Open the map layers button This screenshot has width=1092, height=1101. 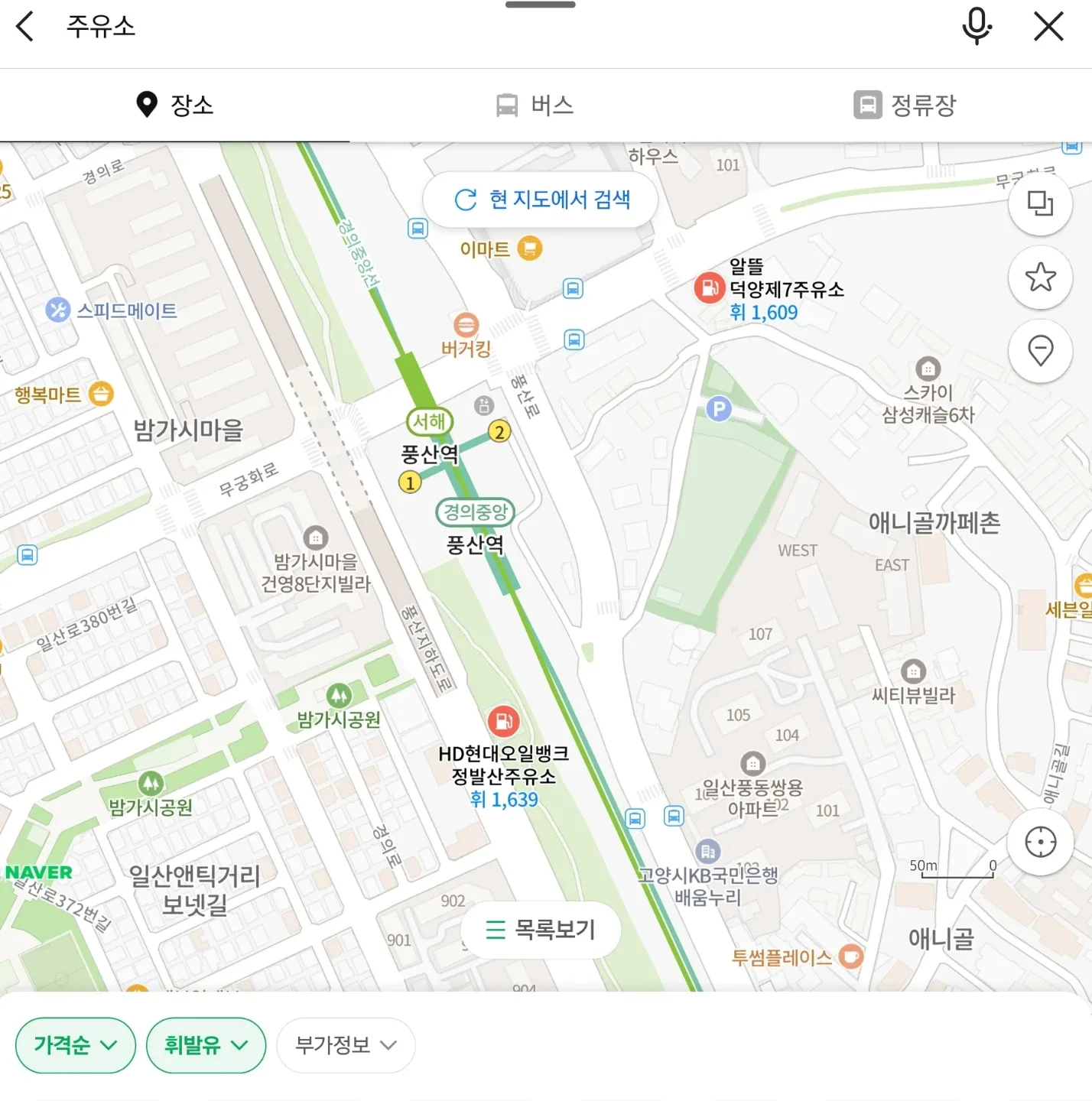point(1040,203)
